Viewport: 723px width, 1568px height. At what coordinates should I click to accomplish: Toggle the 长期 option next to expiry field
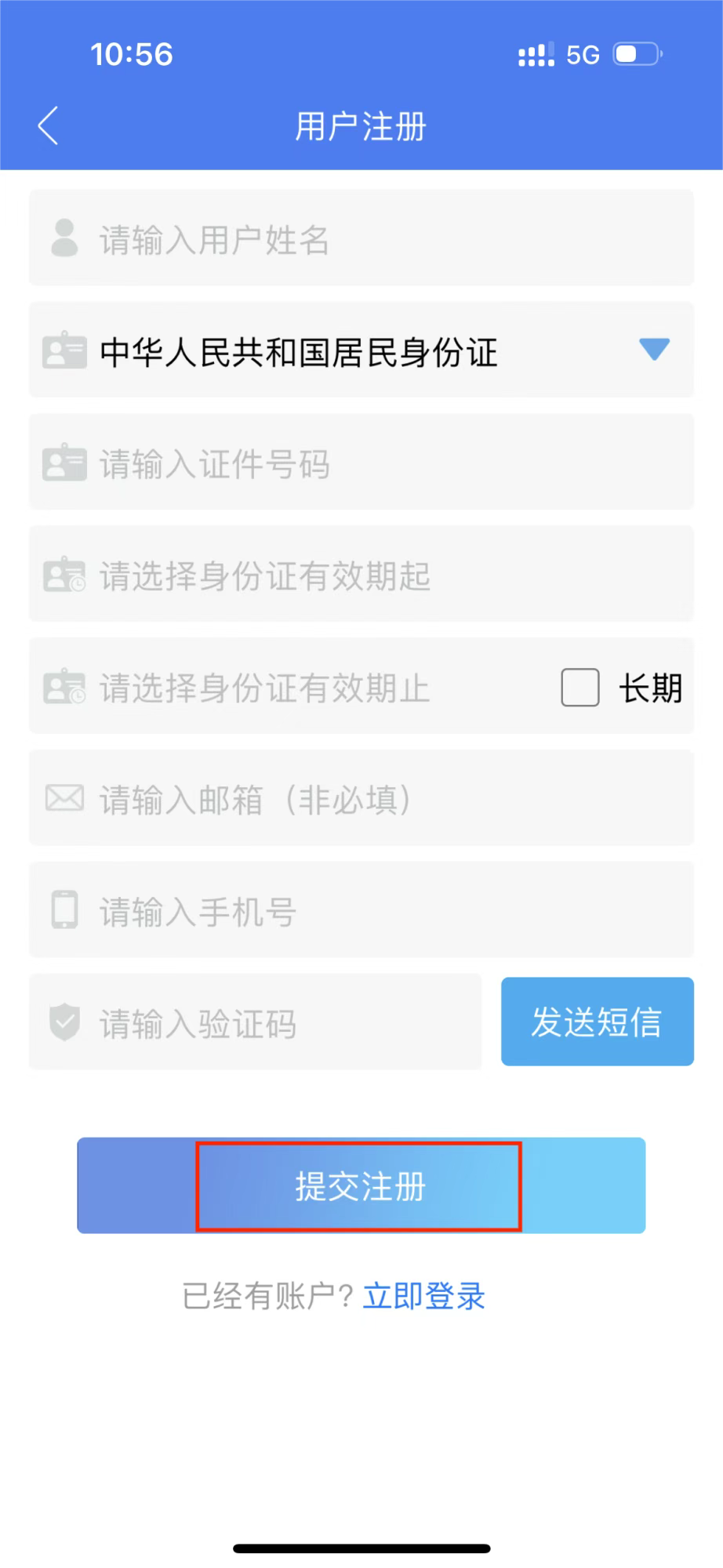coord(579,687)
